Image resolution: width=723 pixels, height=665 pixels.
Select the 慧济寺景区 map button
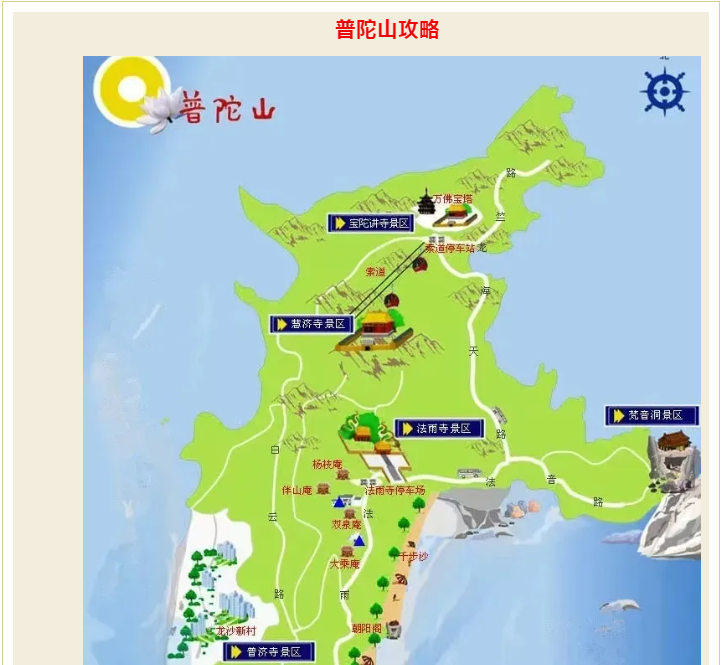pyautogui.click(x=312, y=324)
